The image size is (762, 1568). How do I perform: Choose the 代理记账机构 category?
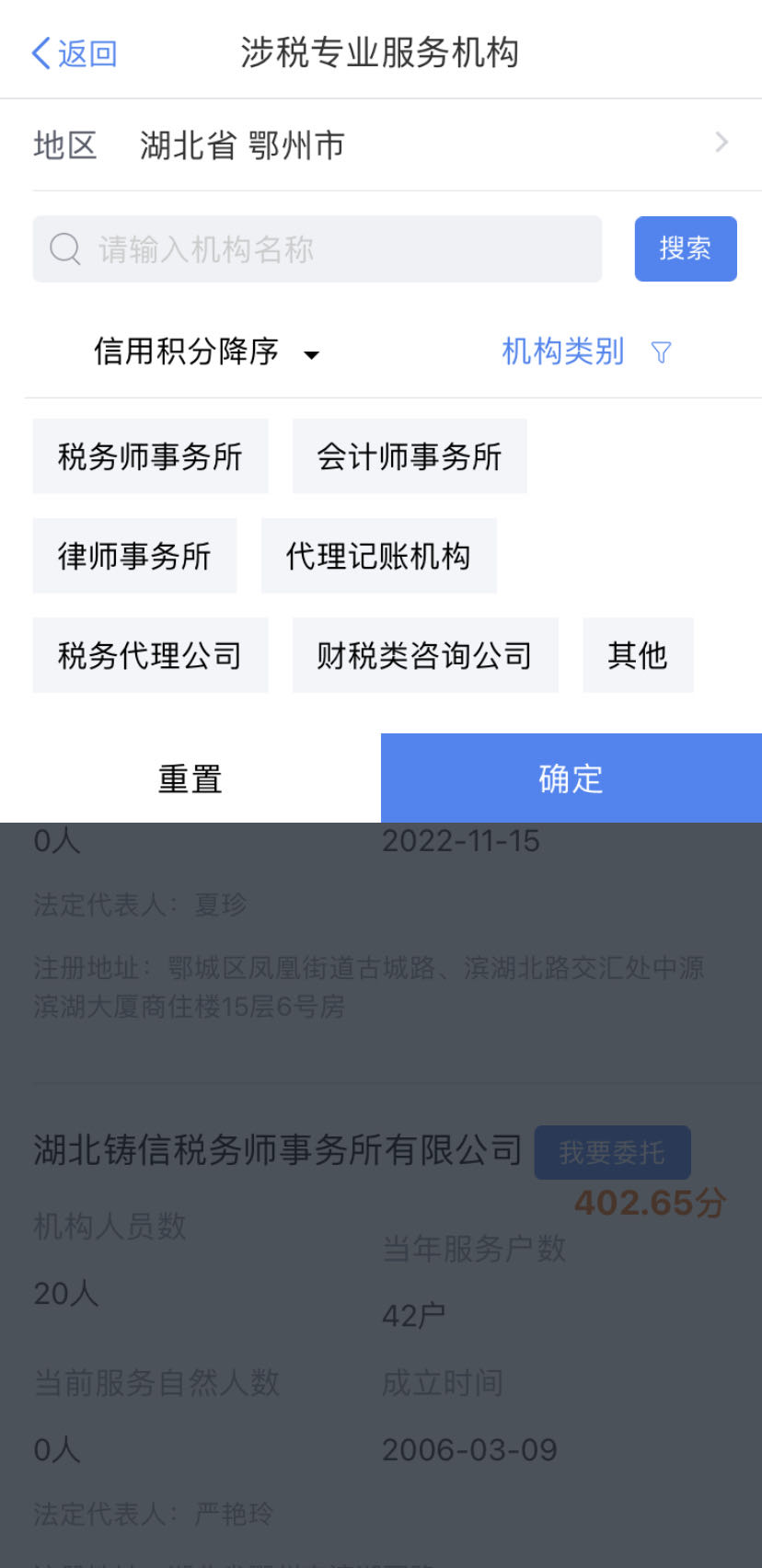(378, 556)
